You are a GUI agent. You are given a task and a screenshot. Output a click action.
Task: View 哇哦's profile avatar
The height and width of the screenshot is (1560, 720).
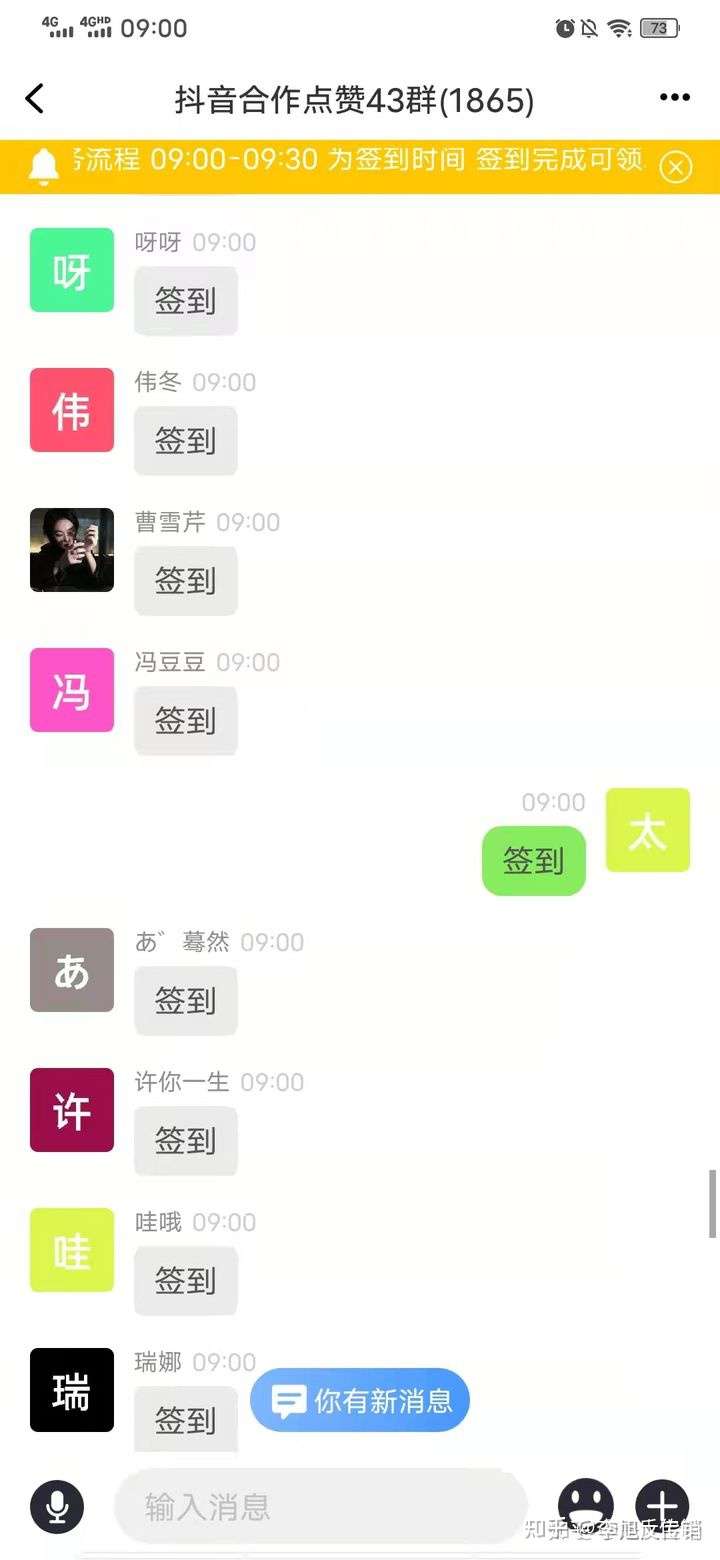pos(72,1250)
